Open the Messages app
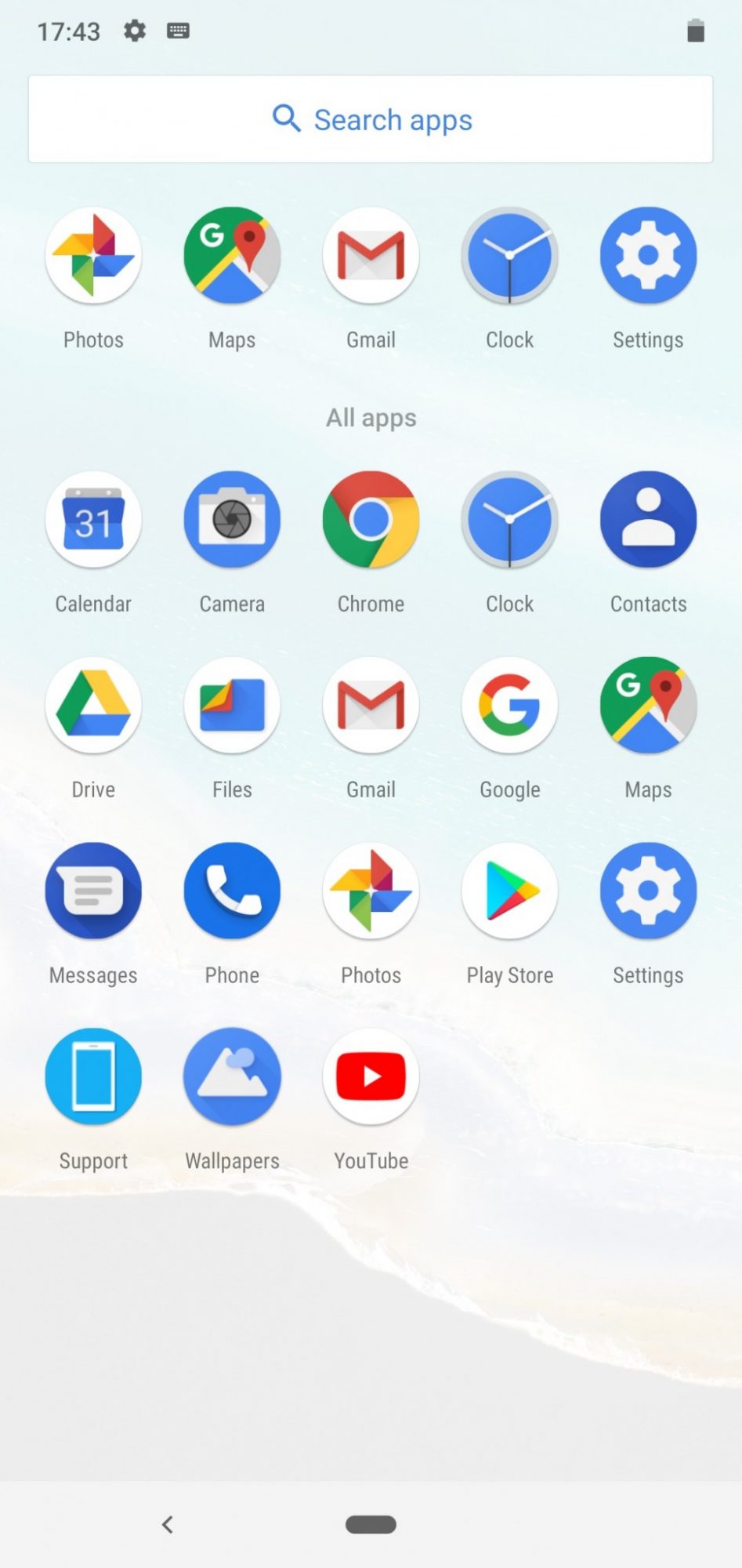Screen dimensions: 742x1568 click(93, 891)
